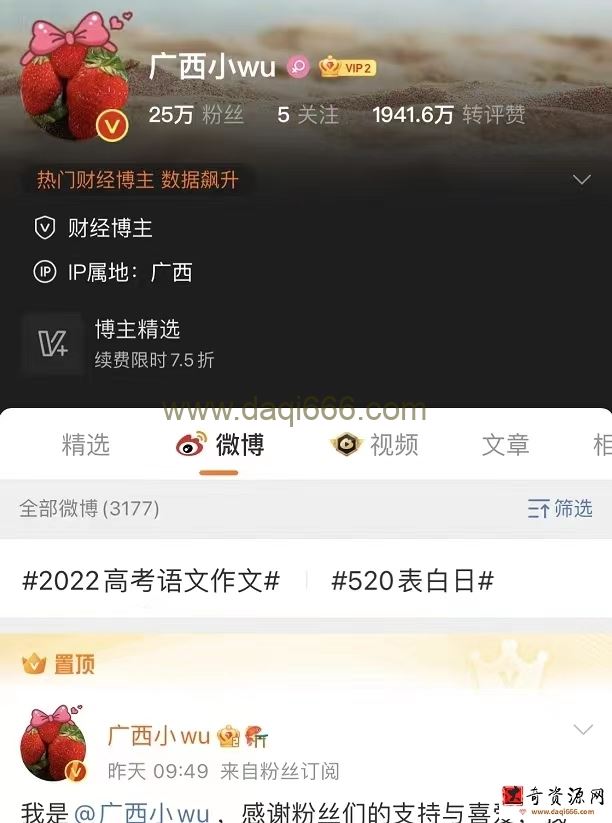The image size is (612, 823).
Task: Expand the 热门财经博主 info section
Action: [581, 180]
